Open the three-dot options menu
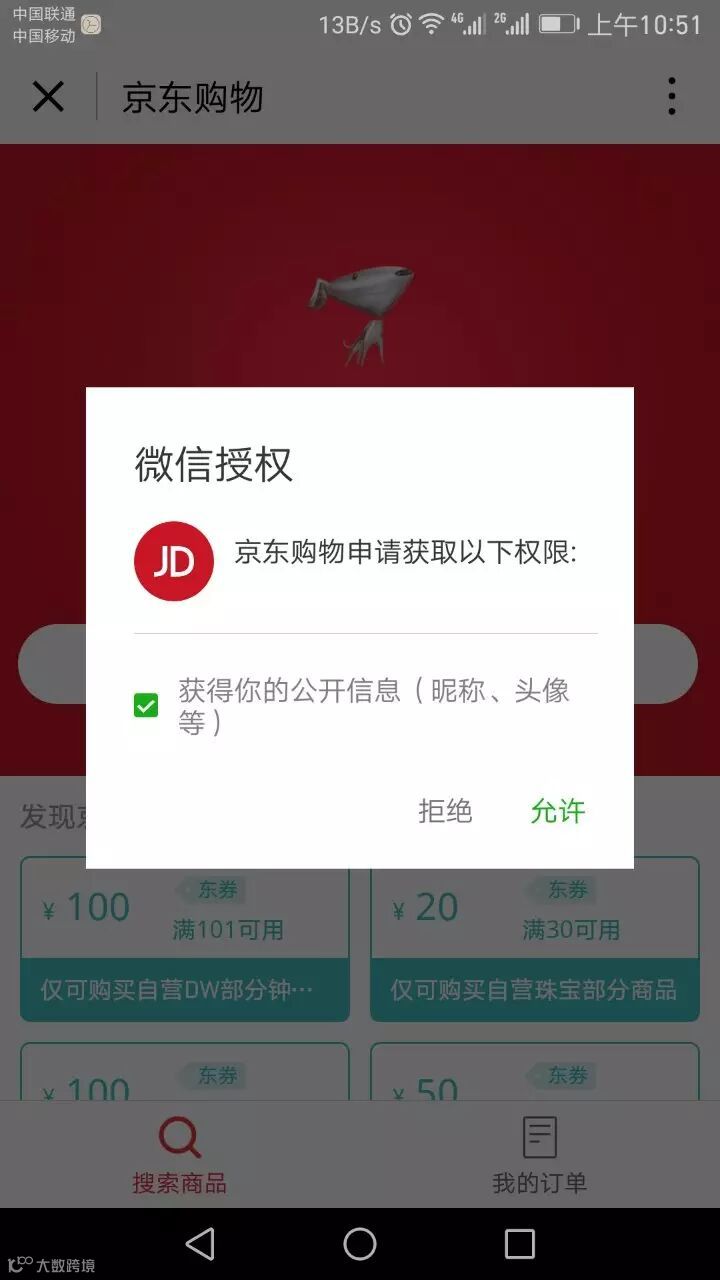Viewport: 720px width, 1280px height. coord(670,96)
